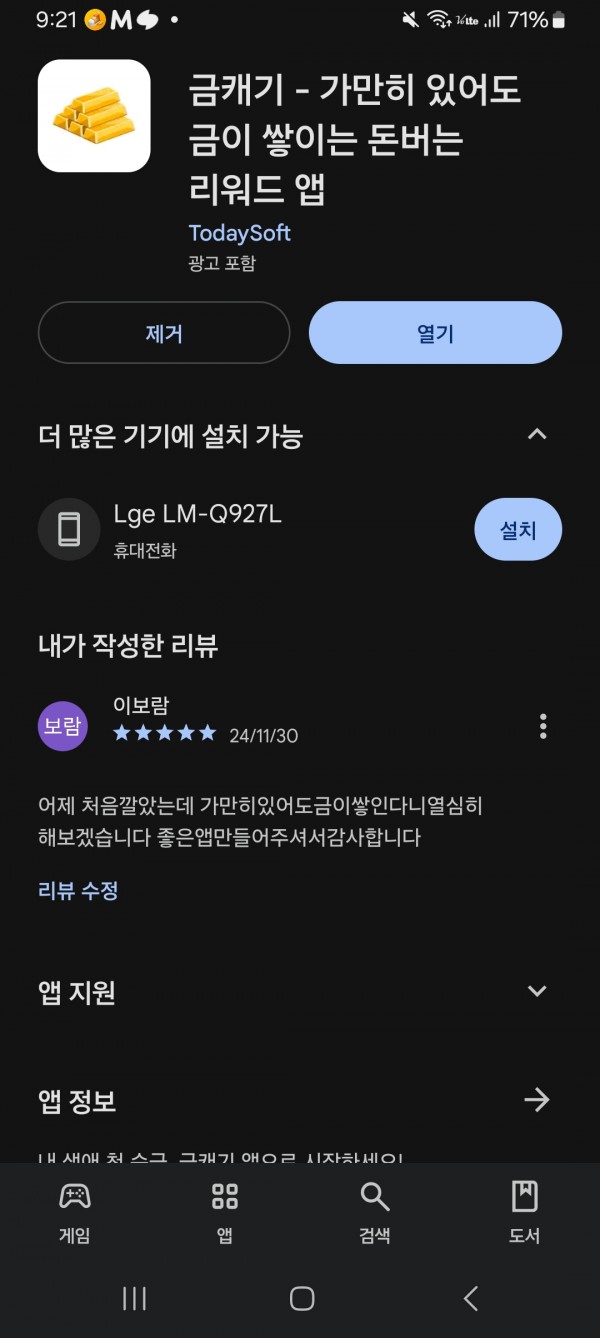The image size is (600, 1338).
Task: Install on Lge LM-Q927L with 설치
Action: pos(518,530)
